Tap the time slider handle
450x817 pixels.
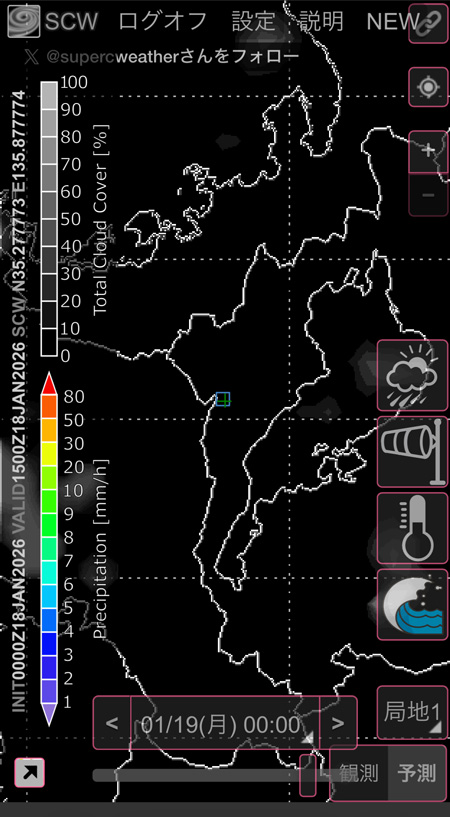(308, 775)
